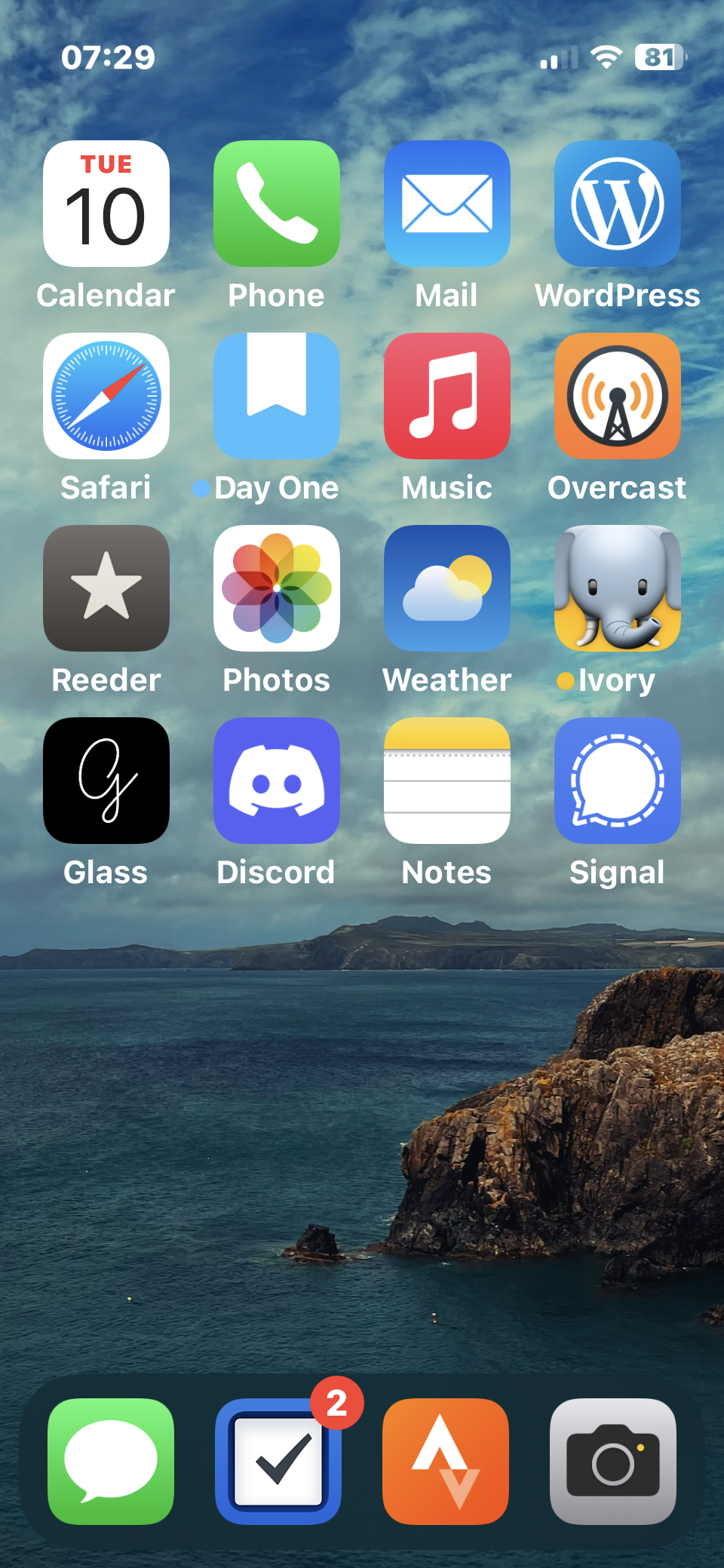Screen dimensions: 724x1568
Task: Open the Day One journal app
Action: click(x=277, y=396)
